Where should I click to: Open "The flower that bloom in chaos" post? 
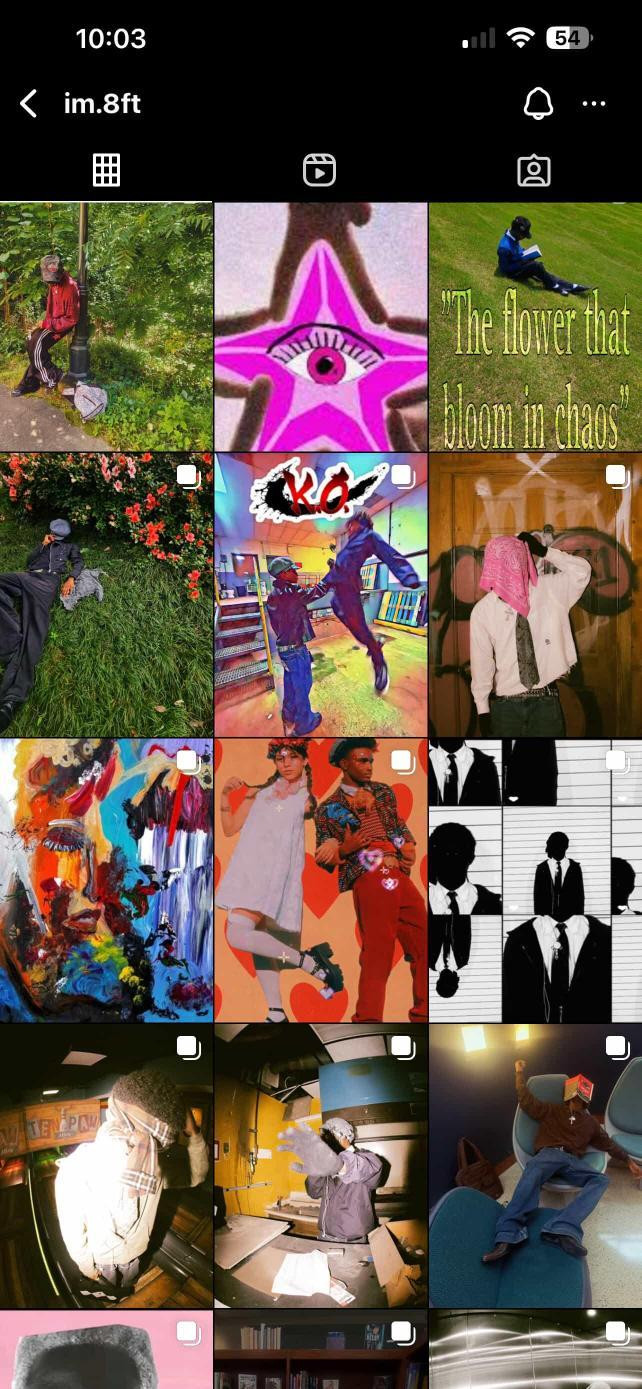[535, 327]
